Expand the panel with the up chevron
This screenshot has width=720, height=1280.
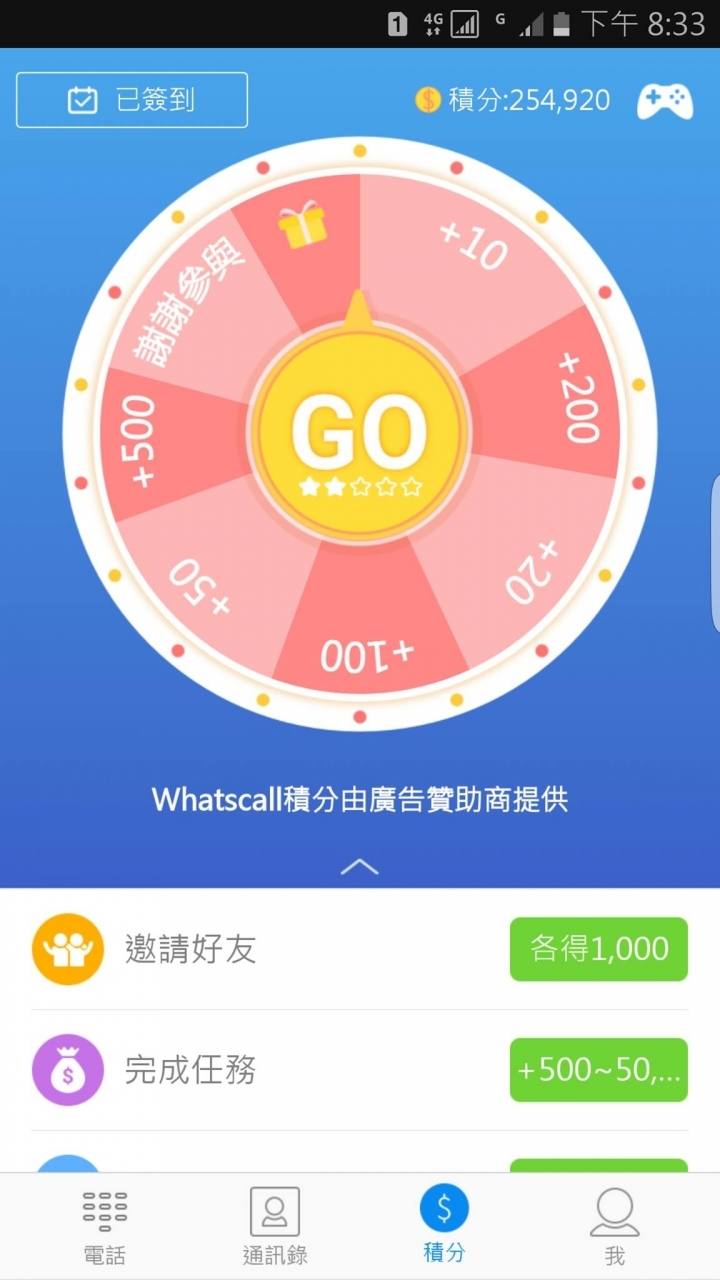(359, 867)
